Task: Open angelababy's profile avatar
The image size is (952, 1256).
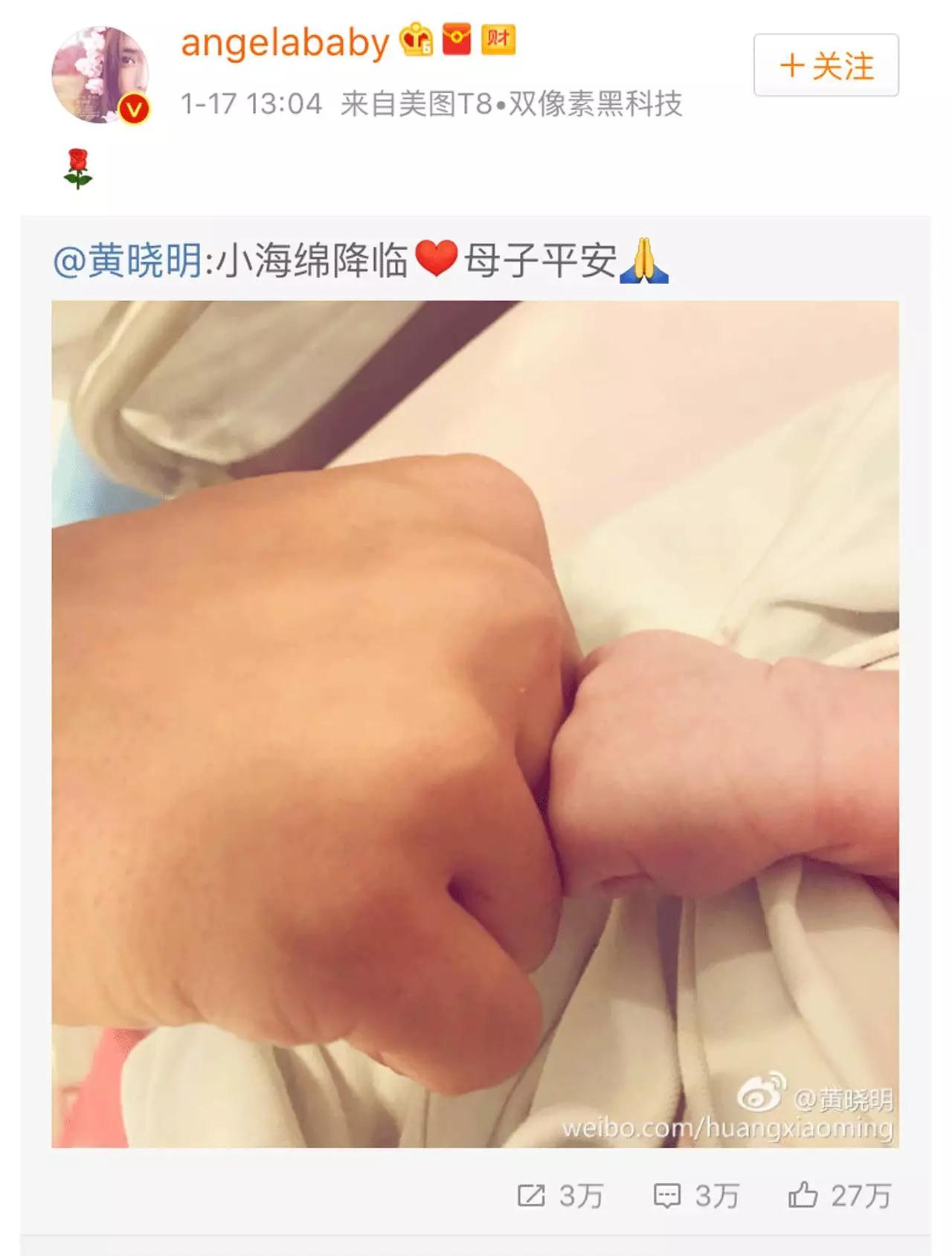Action: (100, 74)
